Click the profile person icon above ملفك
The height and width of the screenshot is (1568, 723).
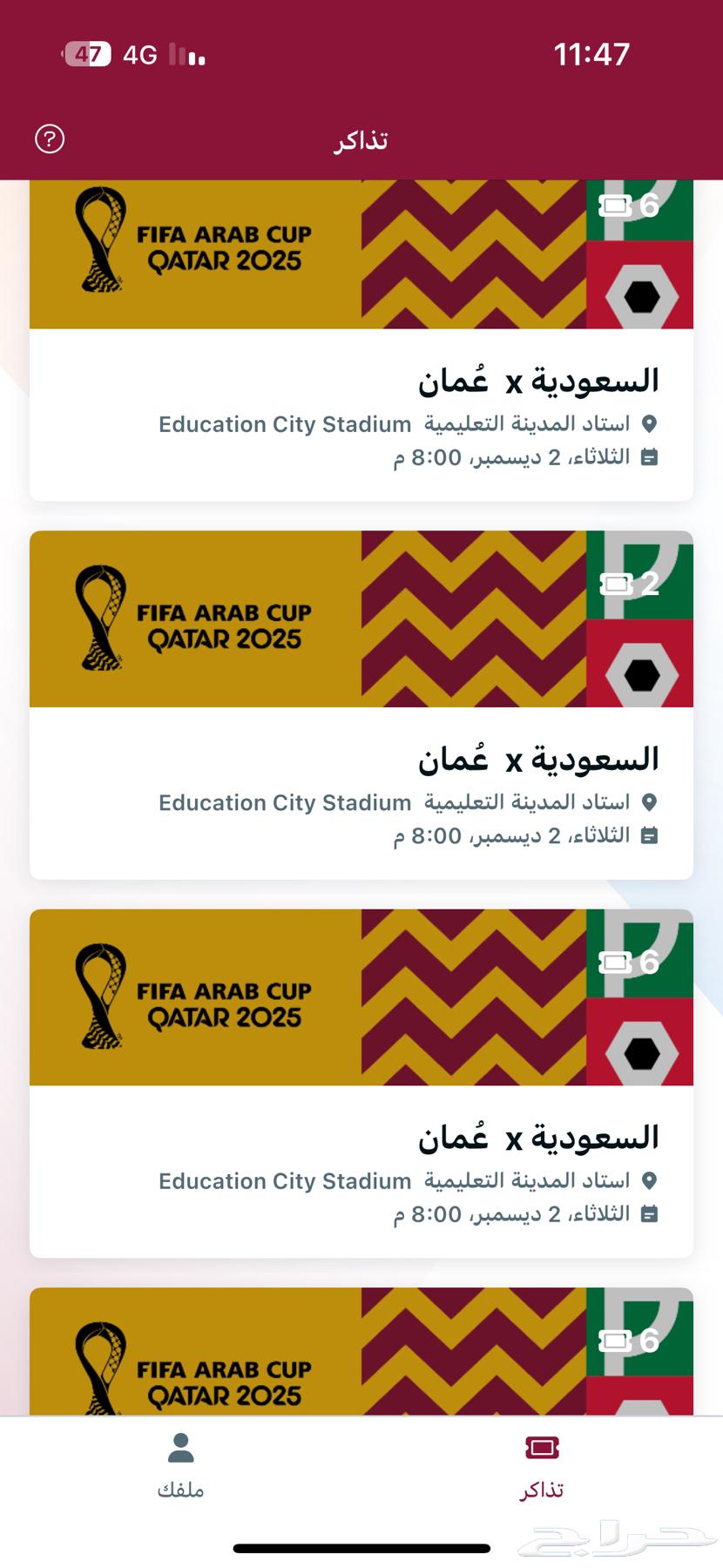179,1448
